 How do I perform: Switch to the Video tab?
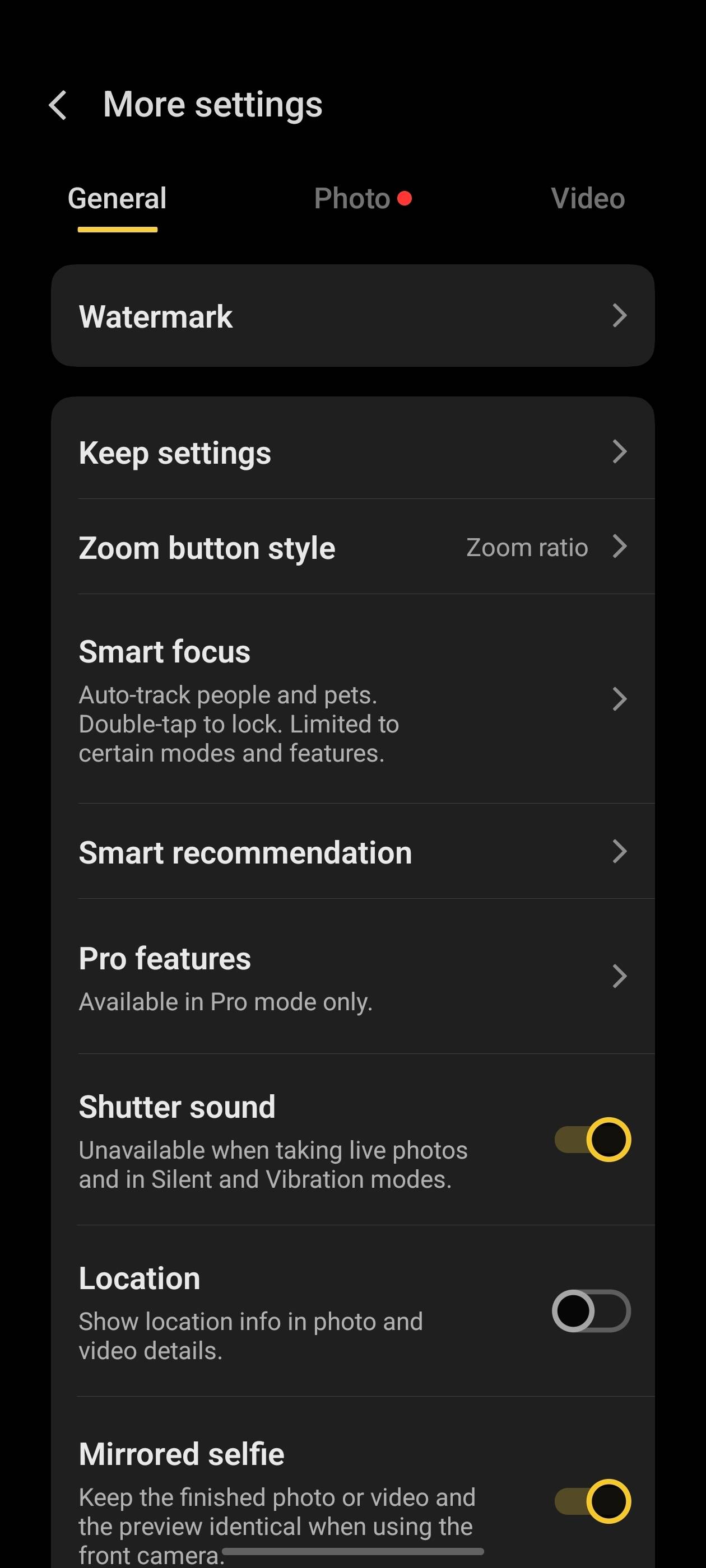pyautogui.click(x=588, y=198)
